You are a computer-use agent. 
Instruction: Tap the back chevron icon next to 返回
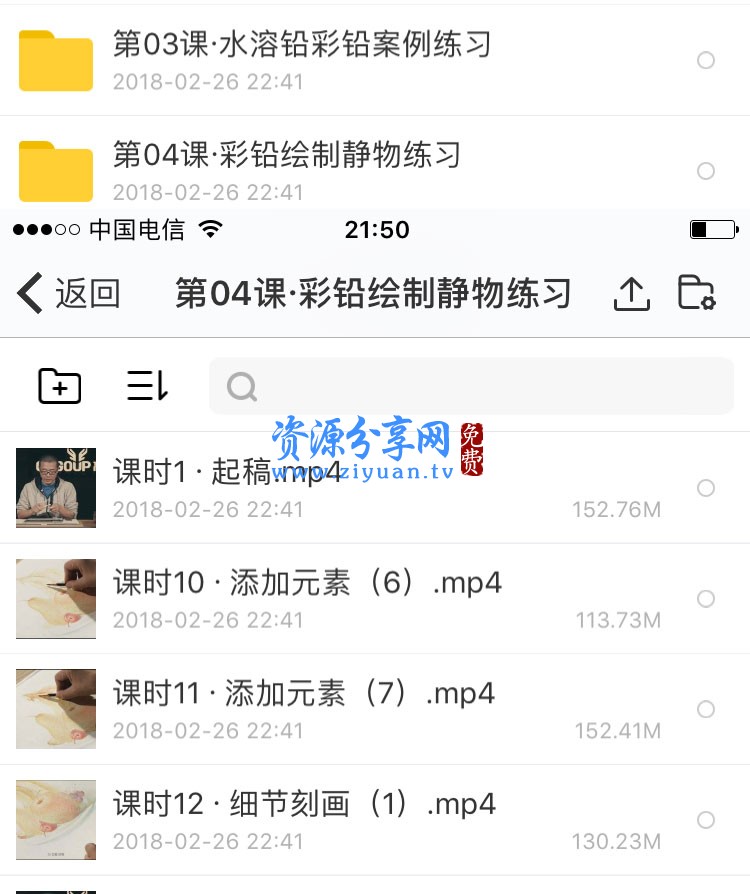coord(28,292)
